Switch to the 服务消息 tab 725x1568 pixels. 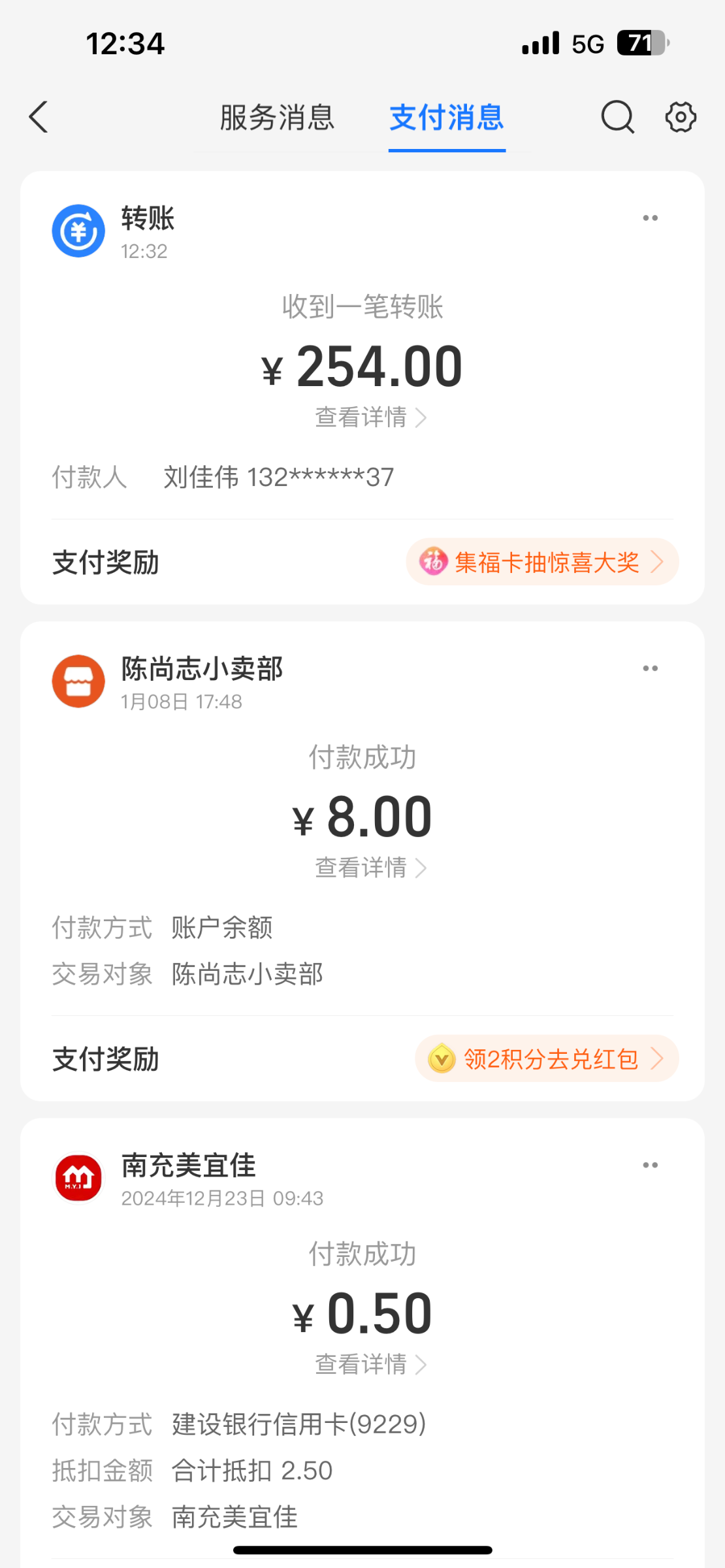tap(277, 118)
